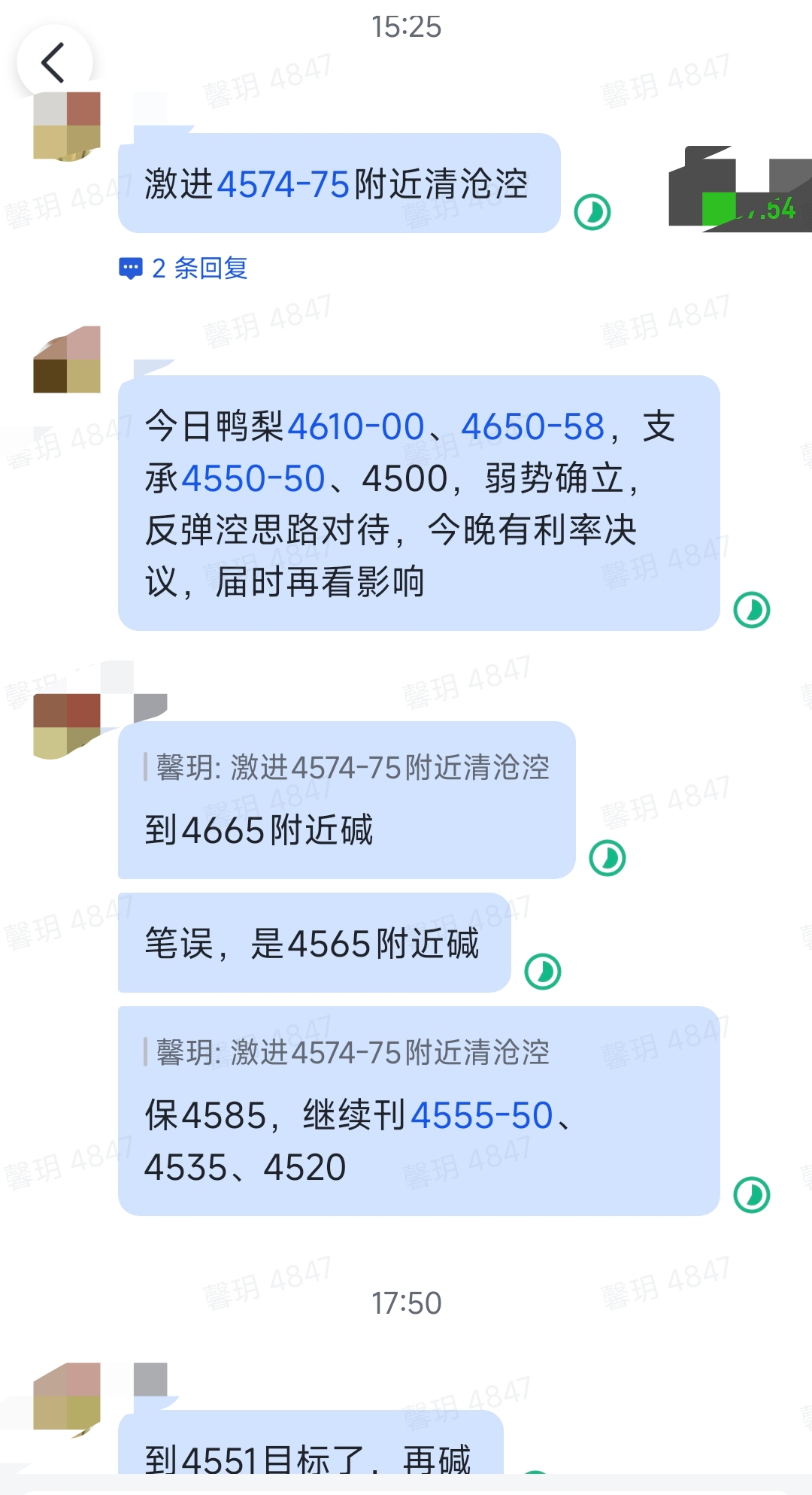812x1495 pixels.
Task: Tap the 4550-50 number link
Action: coord(253,478)
